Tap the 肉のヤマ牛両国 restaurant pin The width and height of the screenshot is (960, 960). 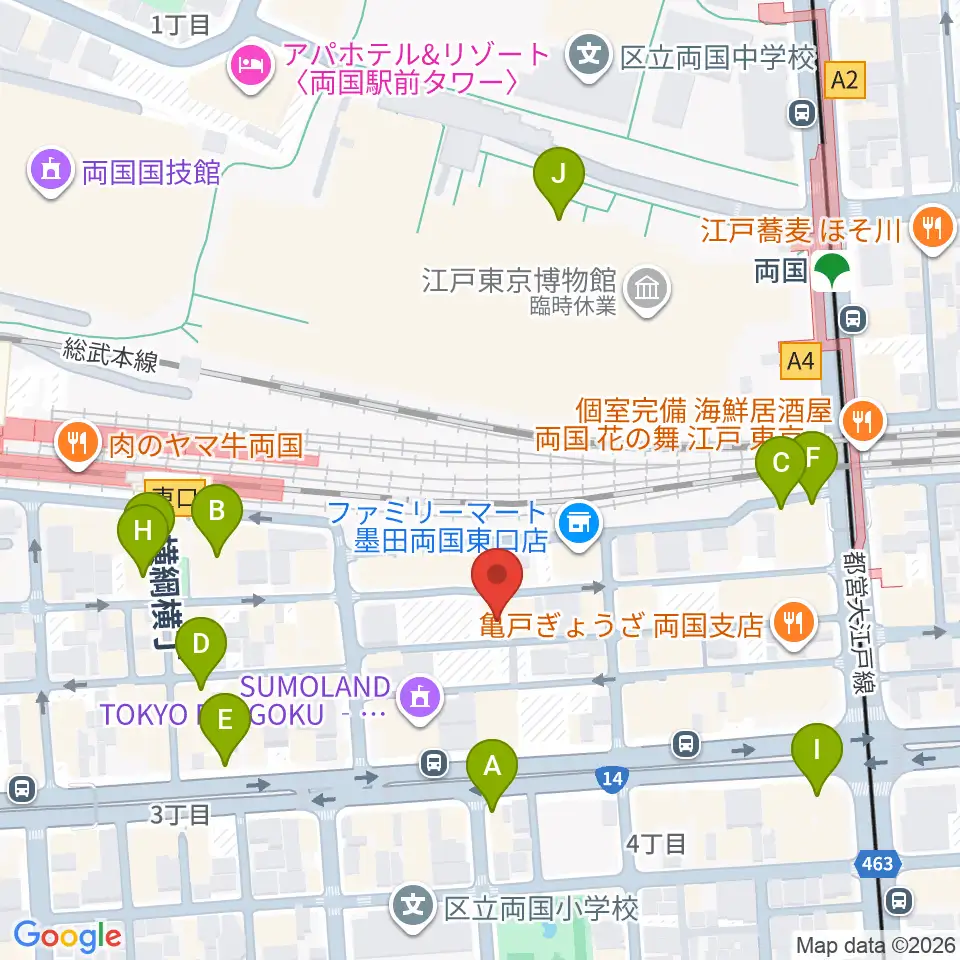(77, 444)
